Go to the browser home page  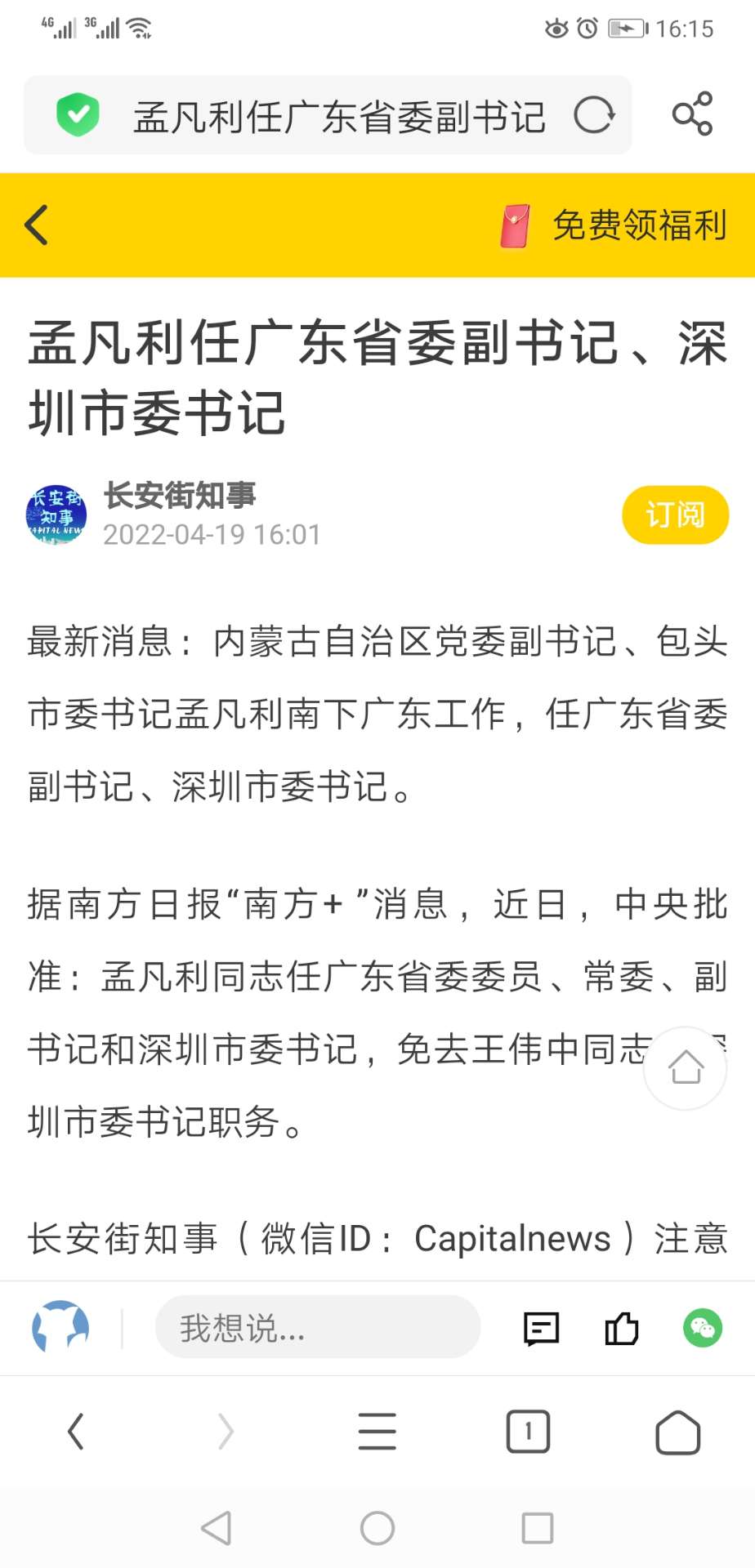[x=677, y=1432]
